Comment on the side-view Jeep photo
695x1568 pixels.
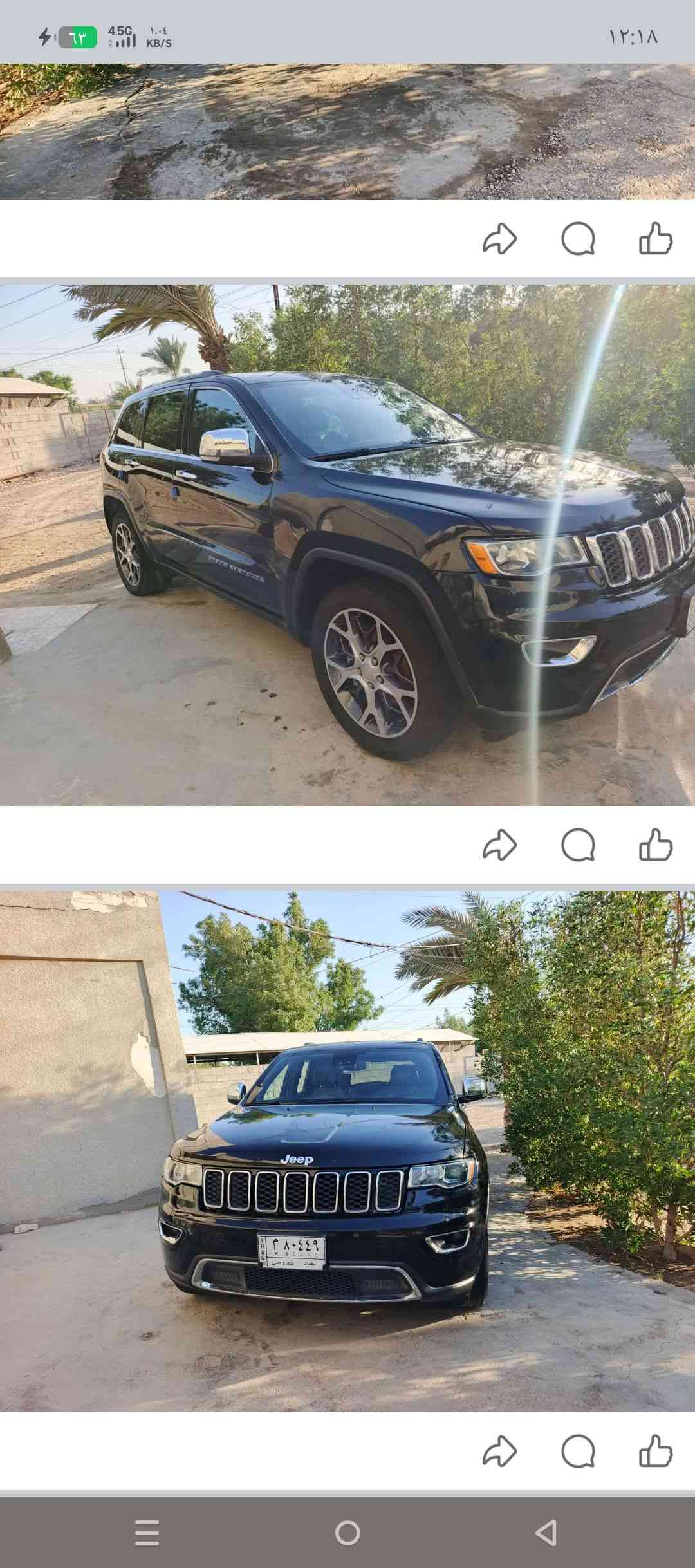coord(578,845)
